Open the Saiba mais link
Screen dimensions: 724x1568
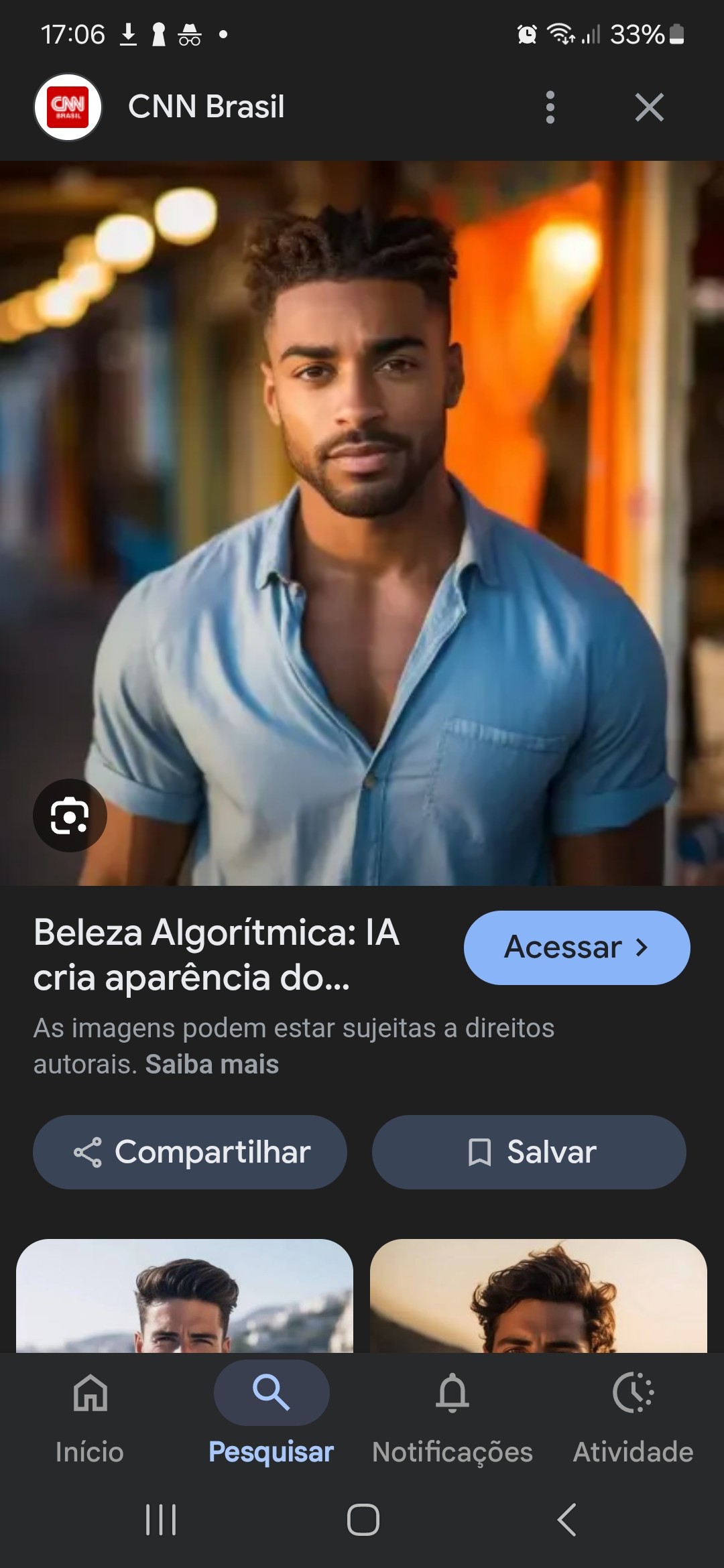(x=212, y=1064)
